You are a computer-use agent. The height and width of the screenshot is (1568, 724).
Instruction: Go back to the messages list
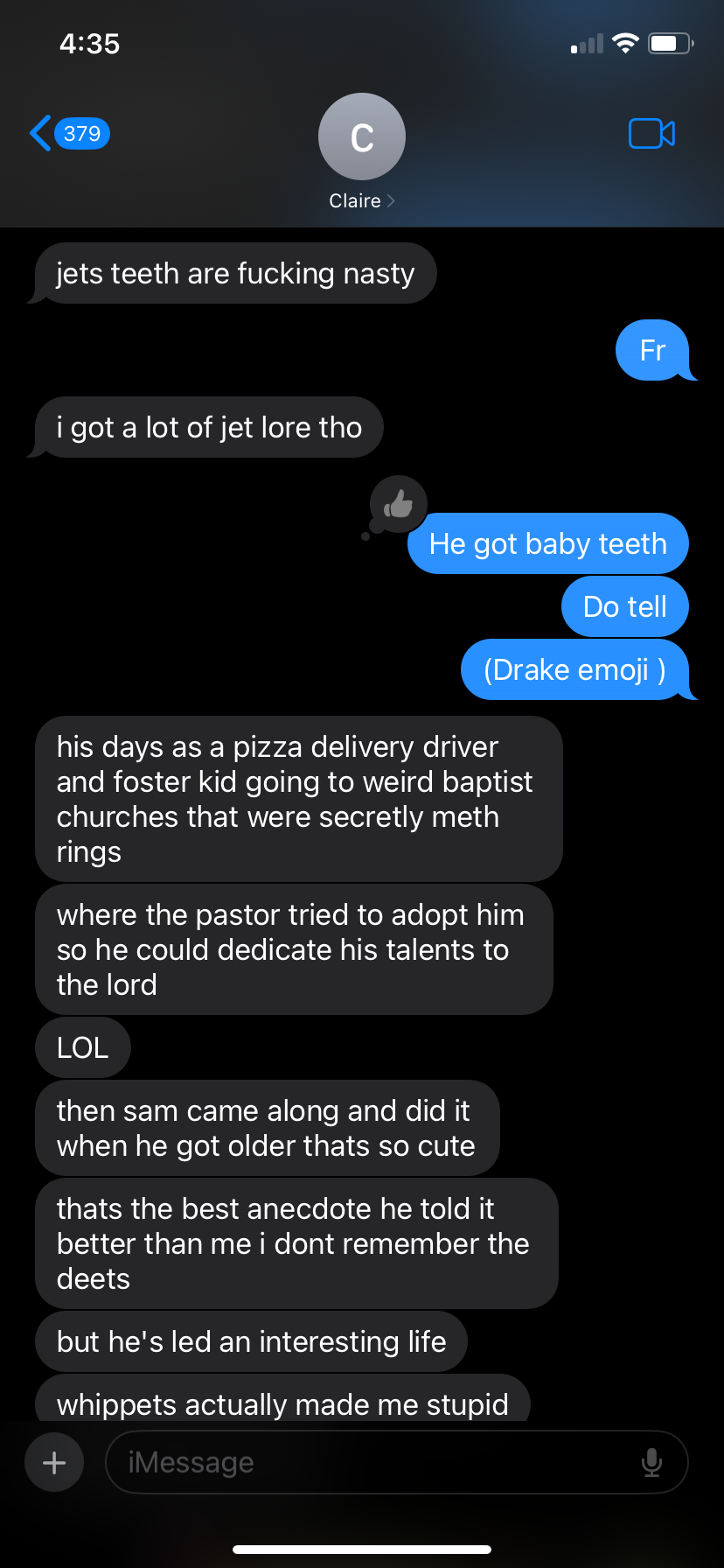click(x=69, y=134)
